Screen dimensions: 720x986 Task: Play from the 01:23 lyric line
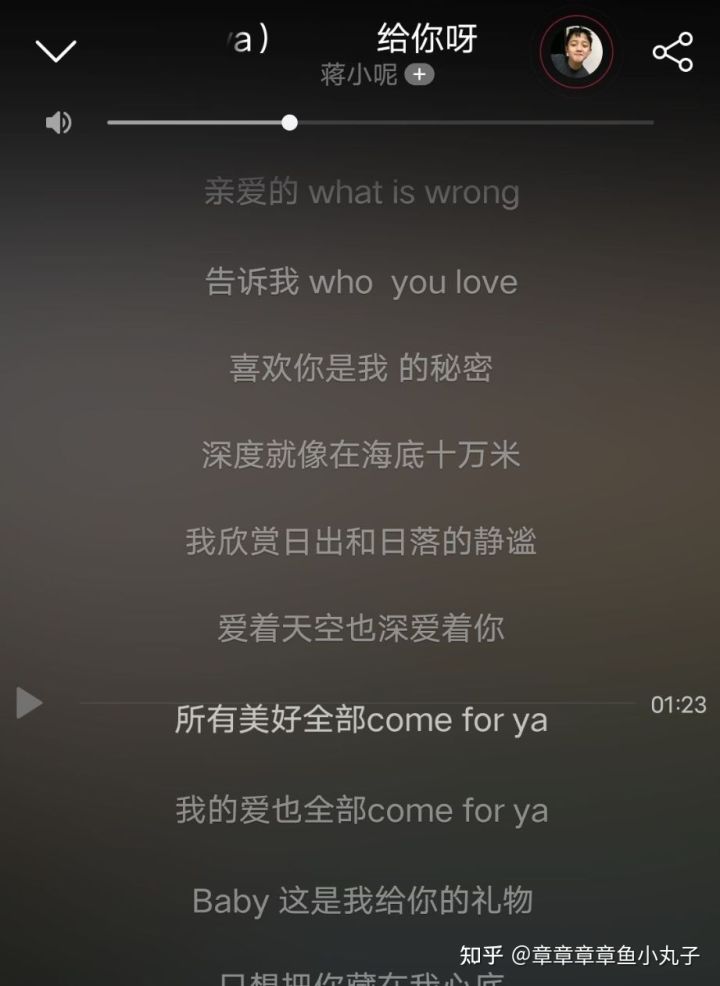point(30,704)
